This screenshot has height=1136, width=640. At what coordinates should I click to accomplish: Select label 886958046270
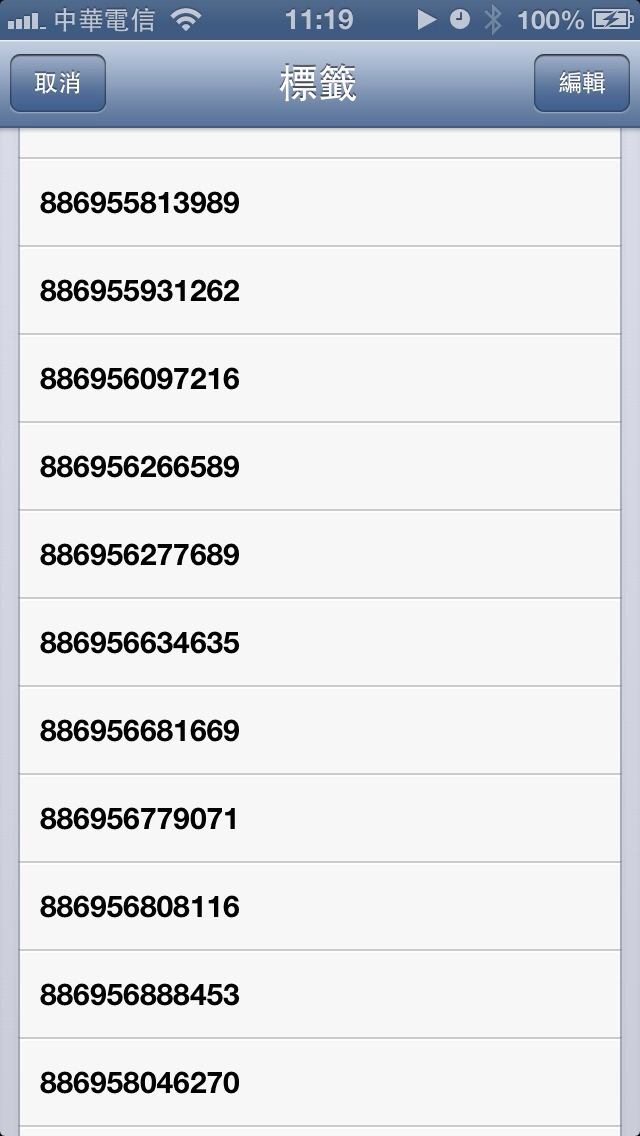pos(320,1082)
